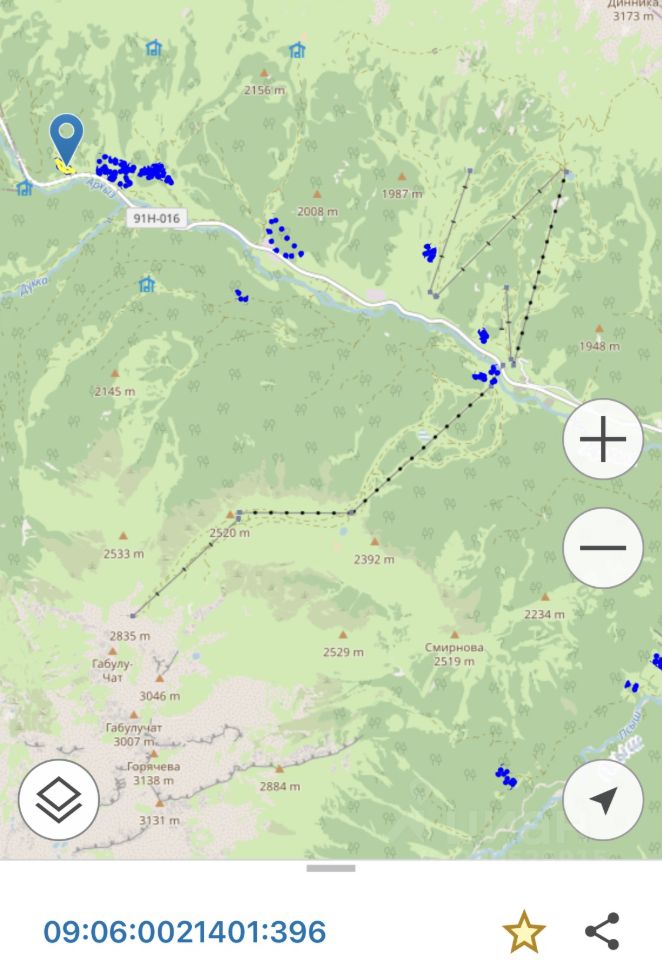Zoom in on the map

pyautogui.click(x=602, y=440)
